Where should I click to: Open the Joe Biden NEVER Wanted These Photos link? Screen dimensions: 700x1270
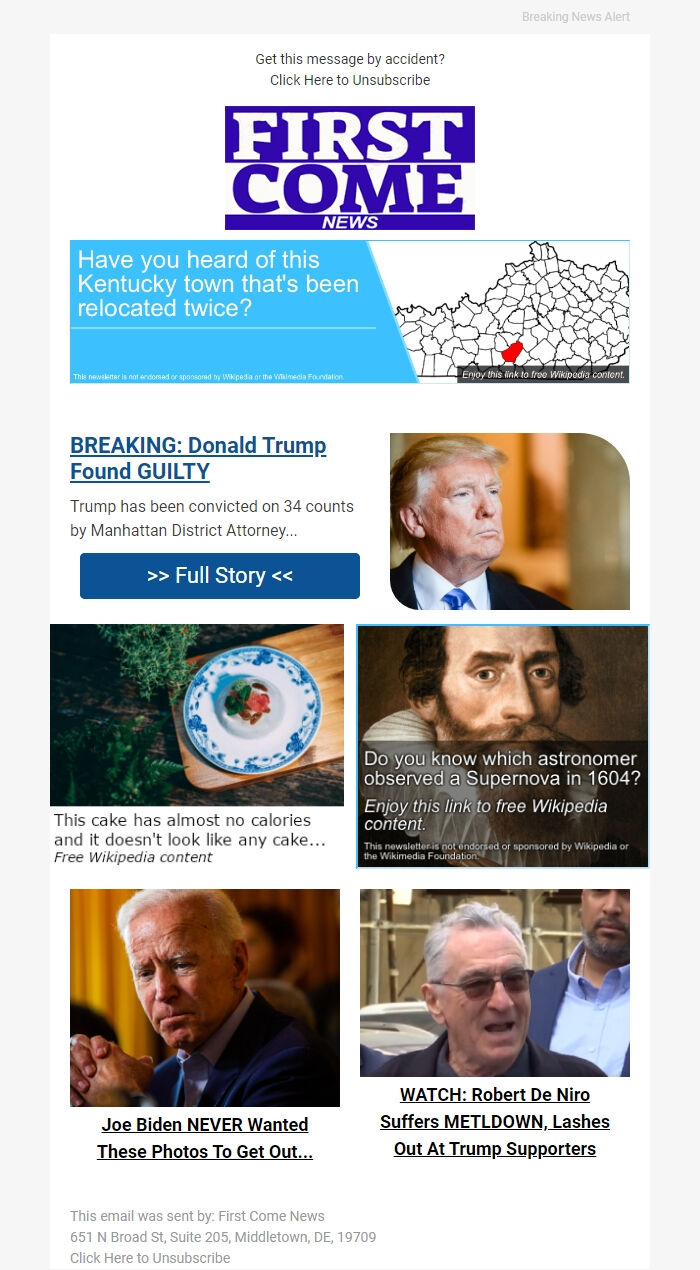tap(205, 1138)
